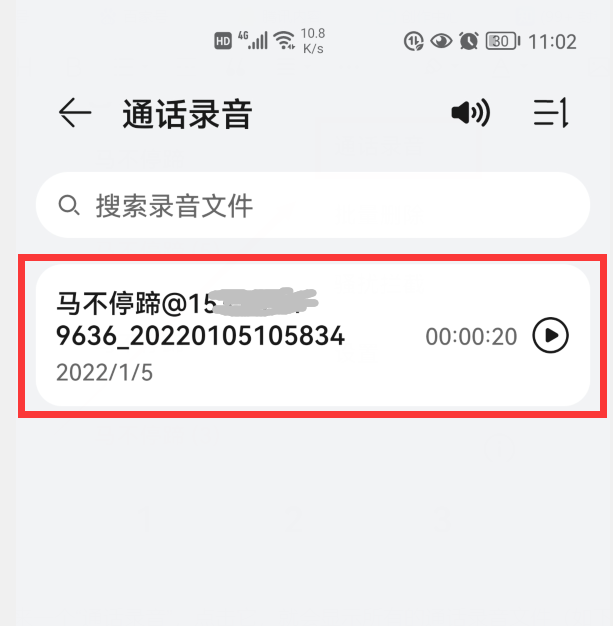Open the sort options icon

point(550,114)
